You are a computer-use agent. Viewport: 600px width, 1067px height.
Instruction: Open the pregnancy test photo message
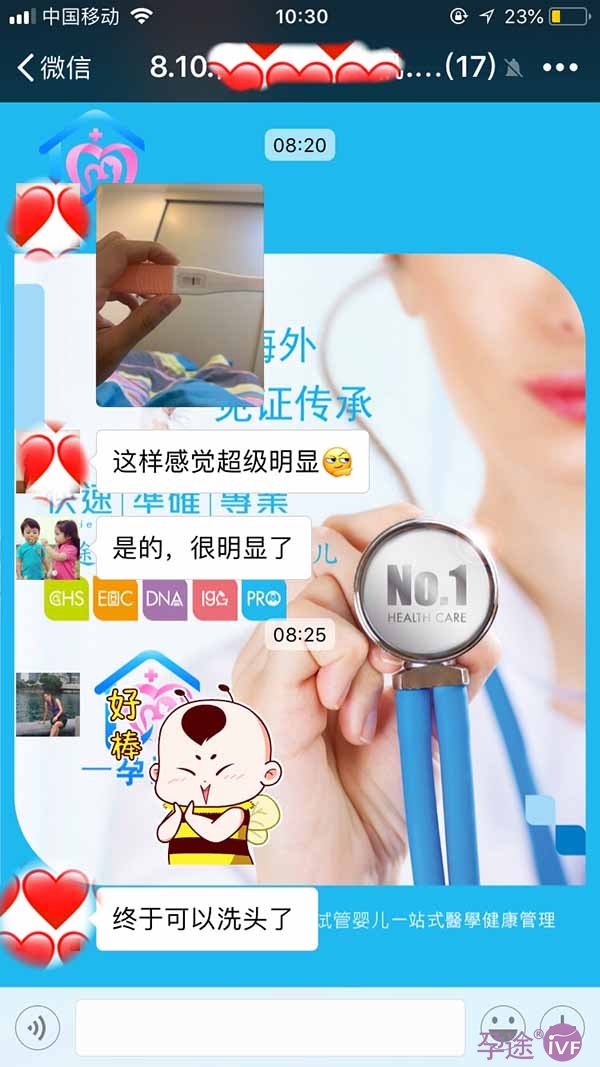pyautogui.click(x=180, y=295)
